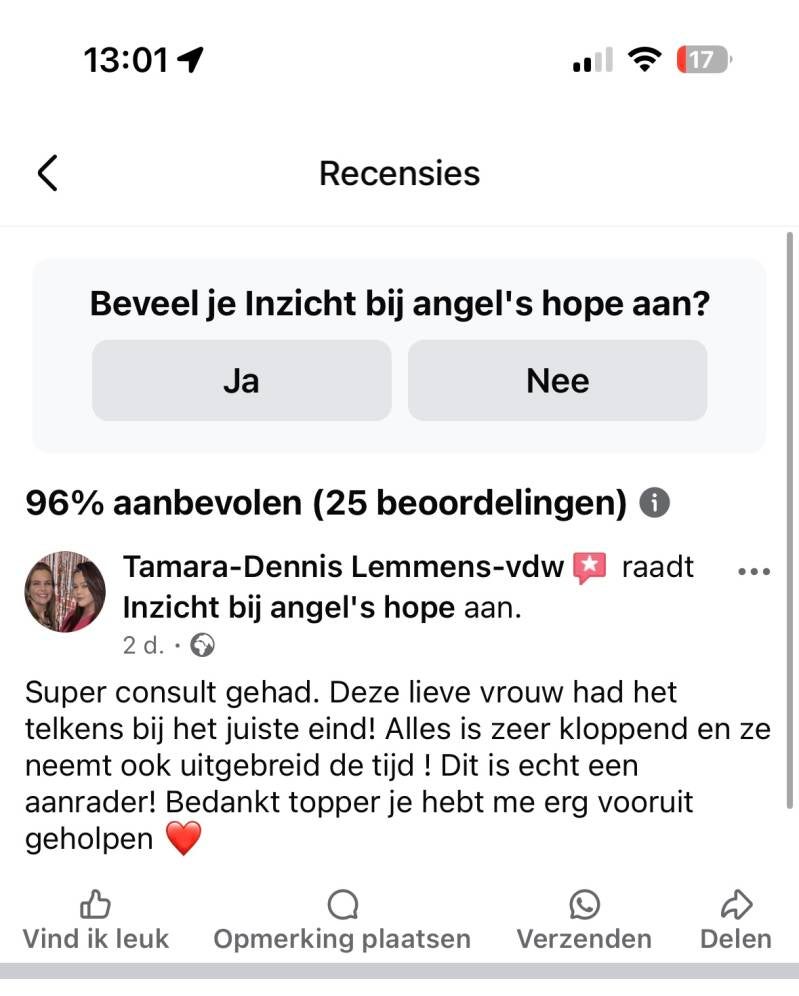Open overflow menu on Tamara-Dennis's review
This screenshot has height=996, width=799.
(753, 572)
